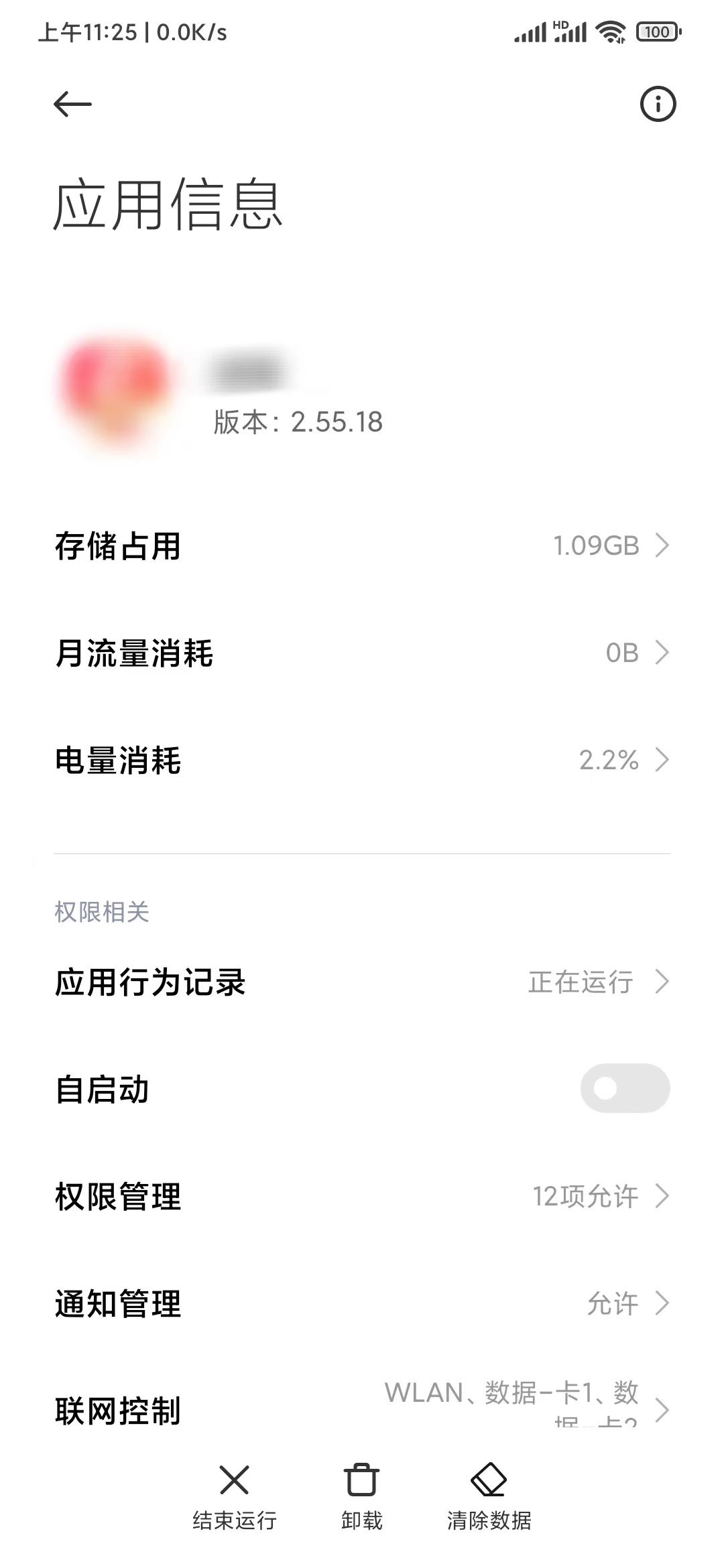Toggle 联网控制 network access settings
Viewport: 724px width, 1568px height.
362,1411
